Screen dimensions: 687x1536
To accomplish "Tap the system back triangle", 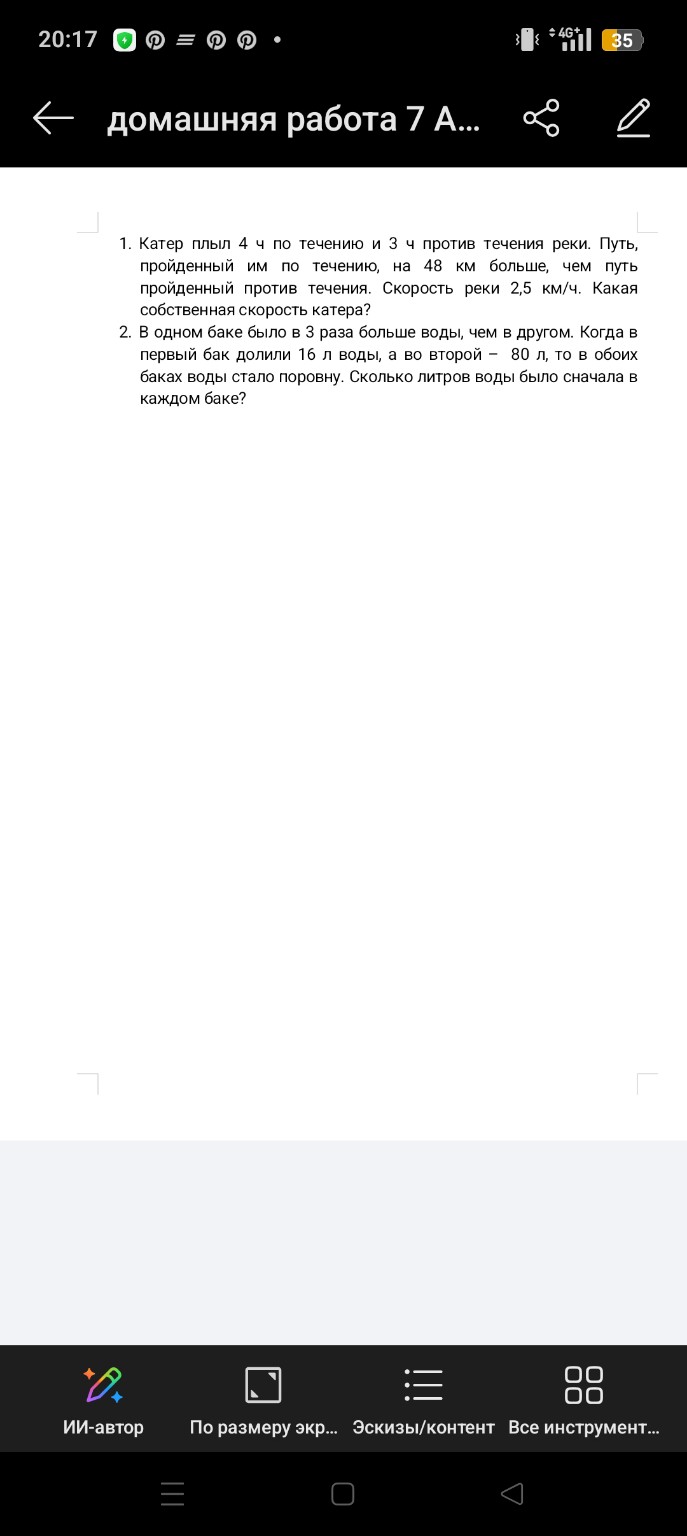I will click(512, 1494).
